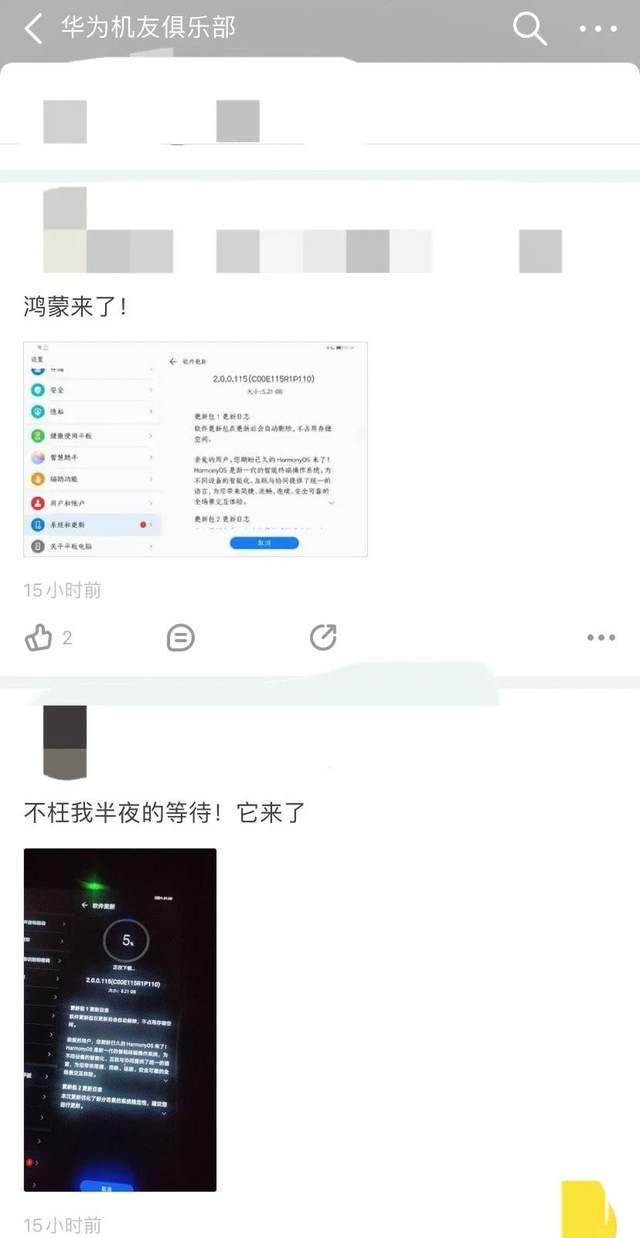This screenshot has width=640, height=1238.
Task: Open more options for 鸿蒙来了 post
Action: pos(601,637)
